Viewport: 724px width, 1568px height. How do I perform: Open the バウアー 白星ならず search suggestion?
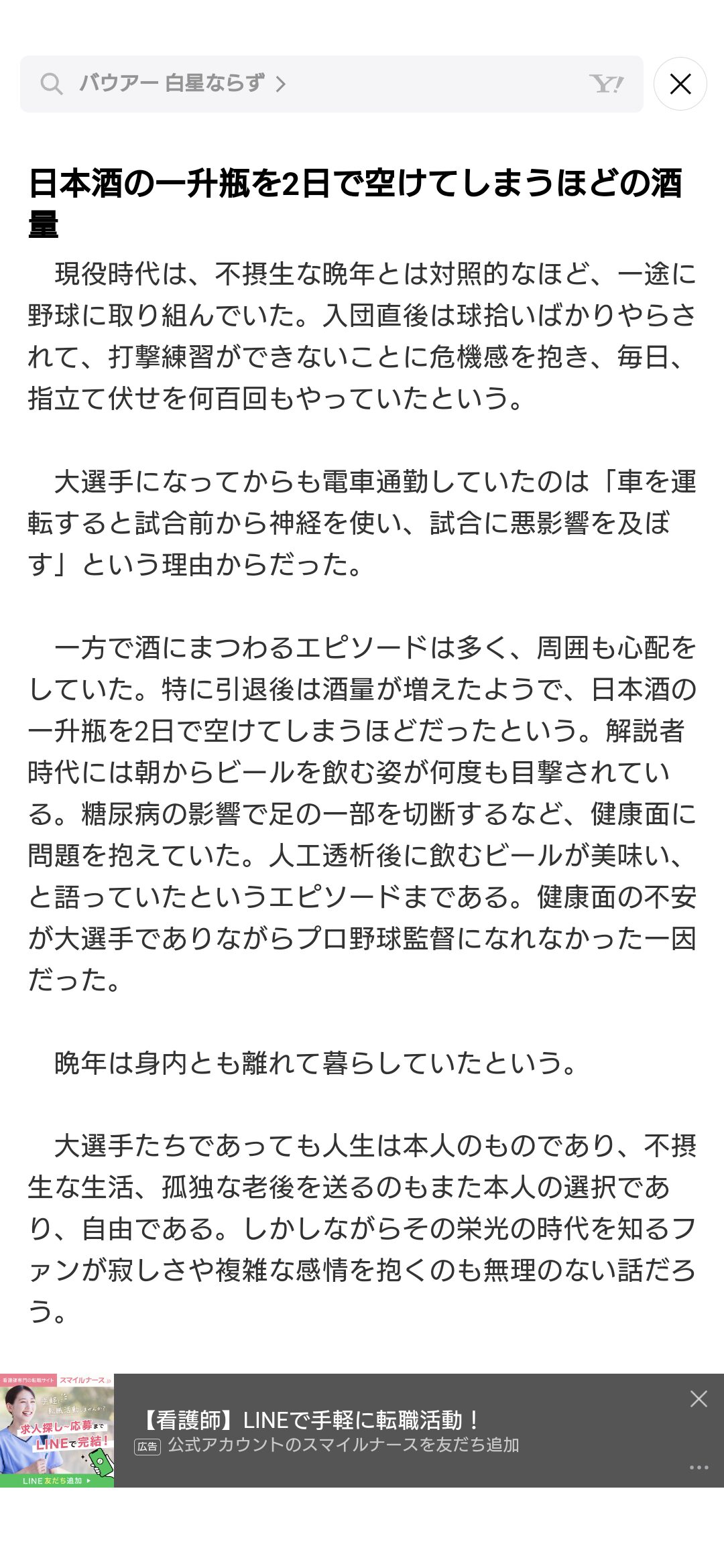[x=182, y=84]
